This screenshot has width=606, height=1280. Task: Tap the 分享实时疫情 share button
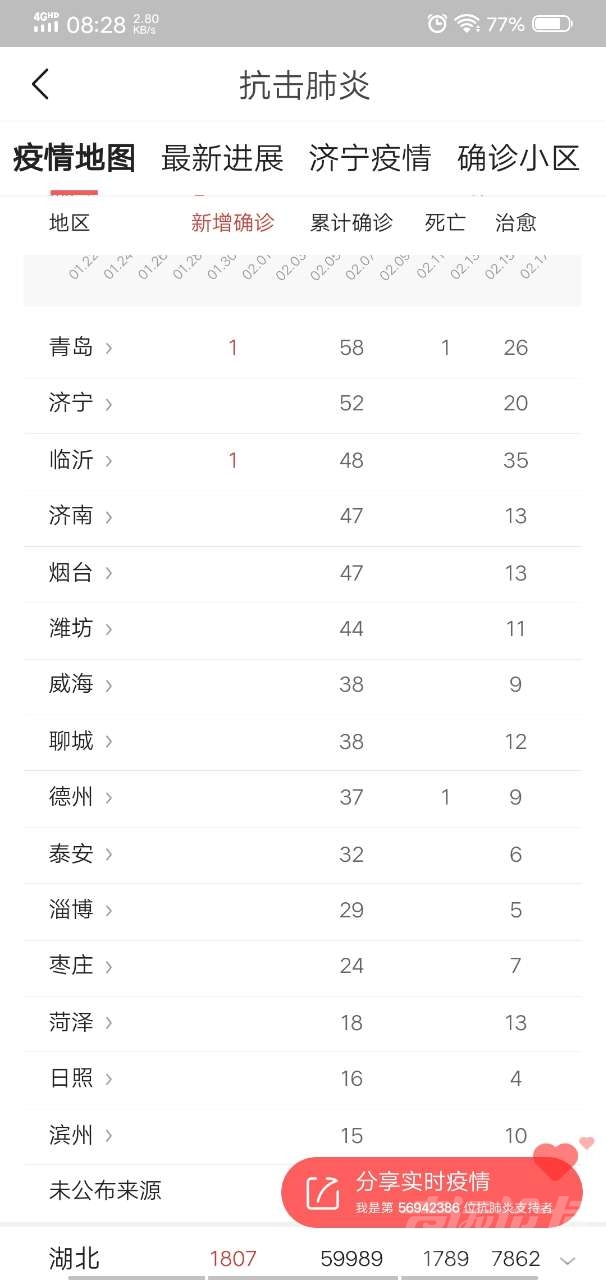tap(430, 1191)
